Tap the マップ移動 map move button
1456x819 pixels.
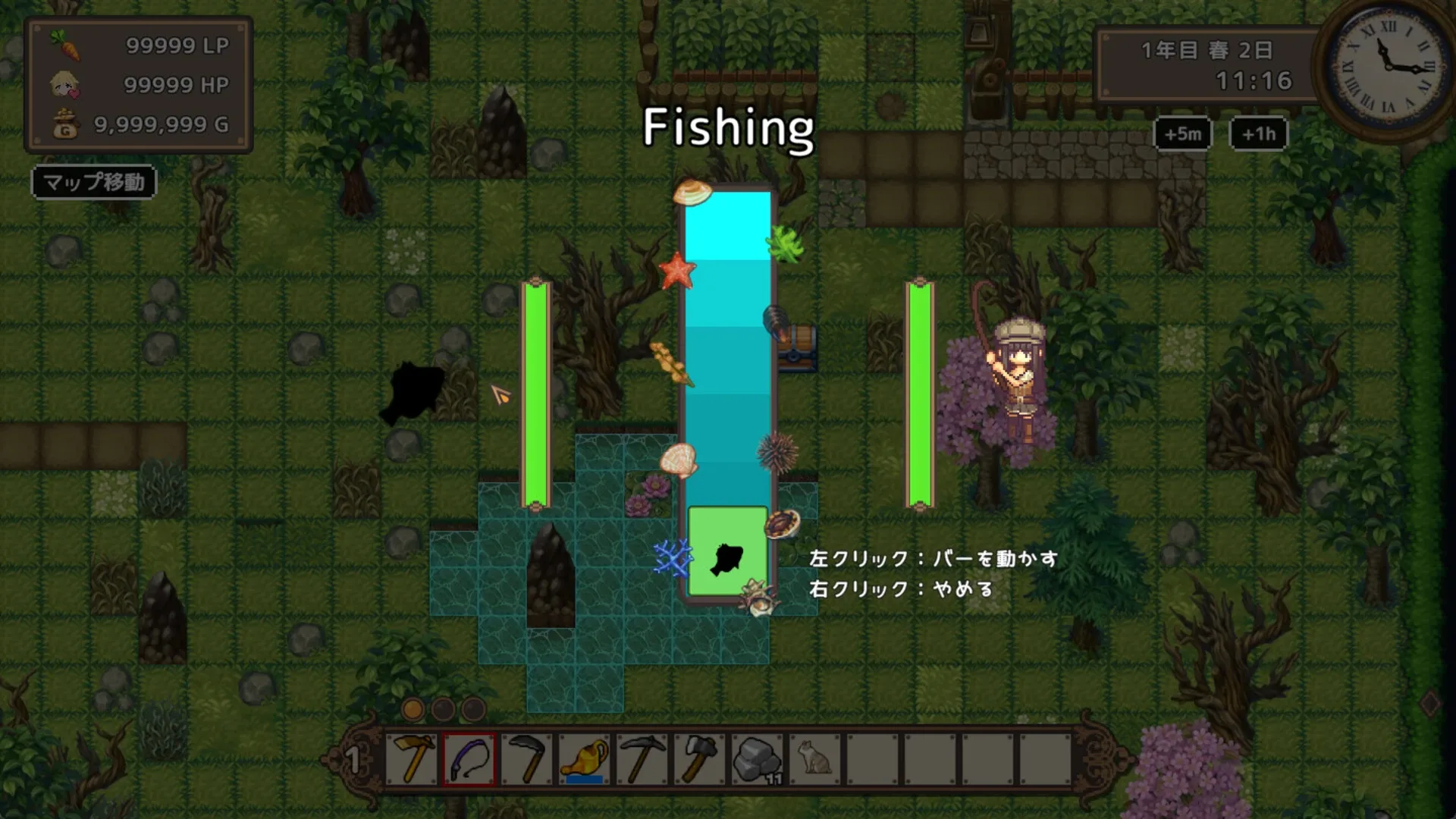[93, 182]
